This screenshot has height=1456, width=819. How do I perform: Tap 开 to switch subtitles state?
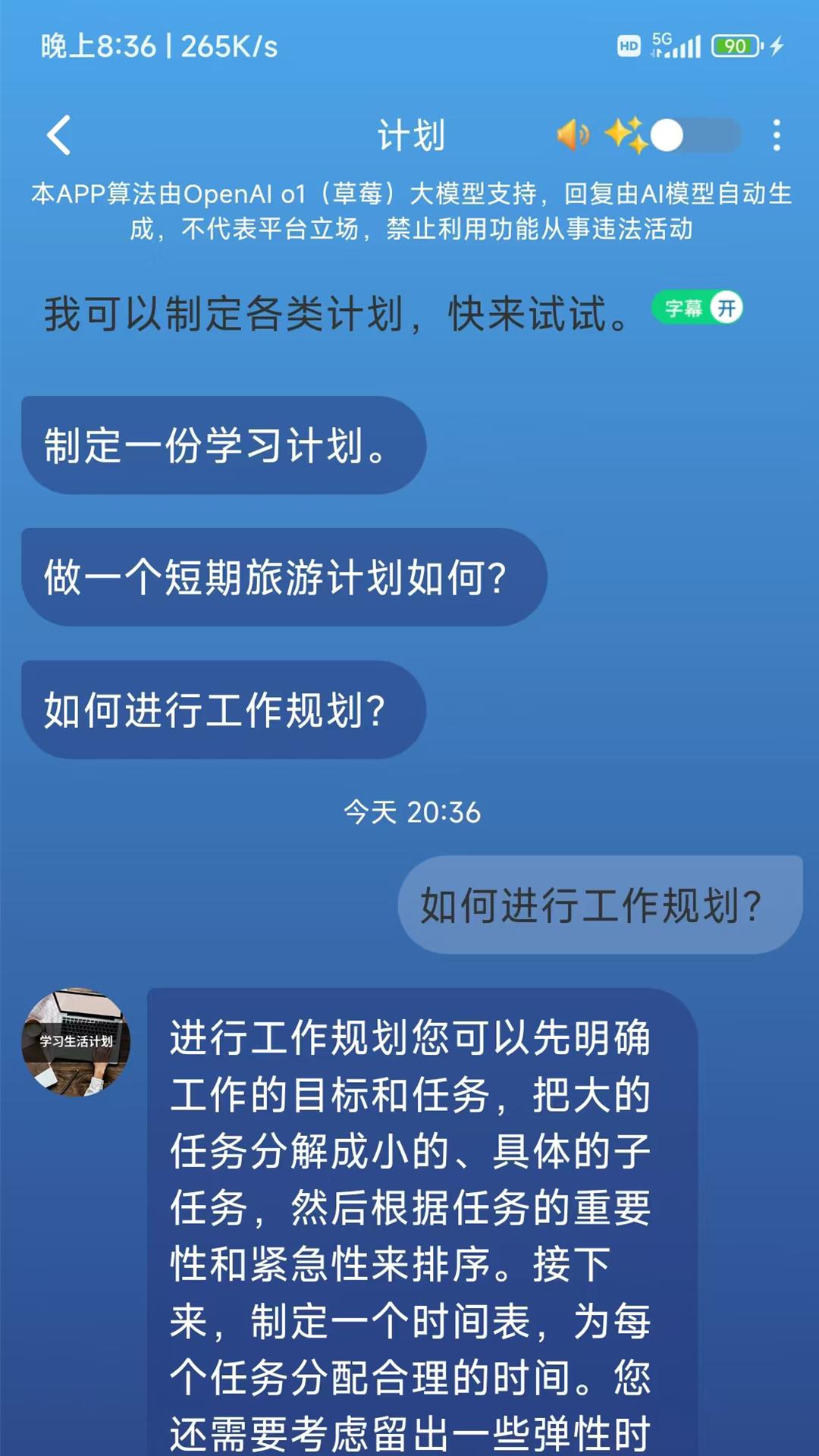coord(726,309)
